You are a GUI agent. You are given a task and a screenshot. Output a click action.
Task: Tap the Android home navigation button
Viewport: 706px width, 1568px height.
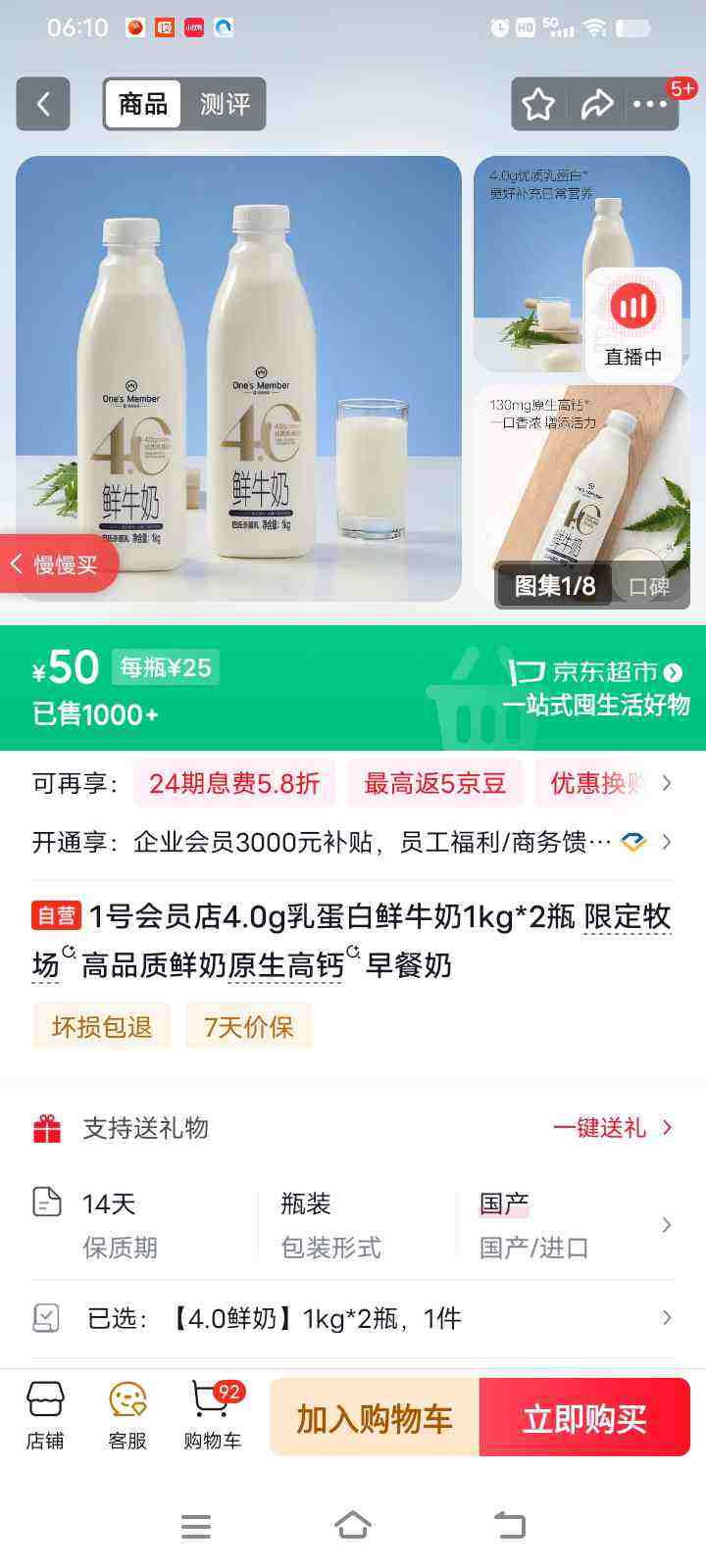tap(353, 1525)
